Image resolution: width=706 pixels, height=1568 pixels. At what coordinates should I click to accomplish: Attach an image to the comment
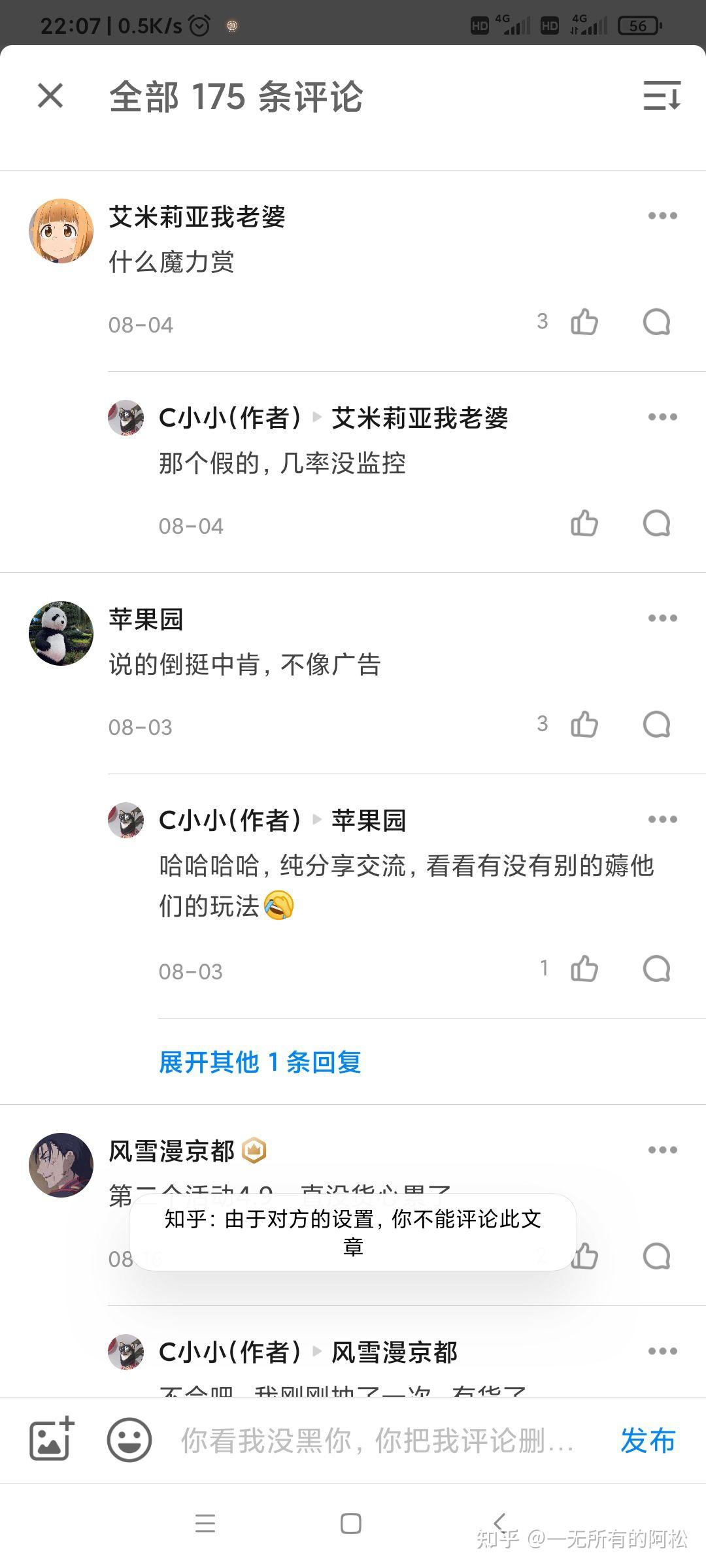click(x=52, y=1439)
